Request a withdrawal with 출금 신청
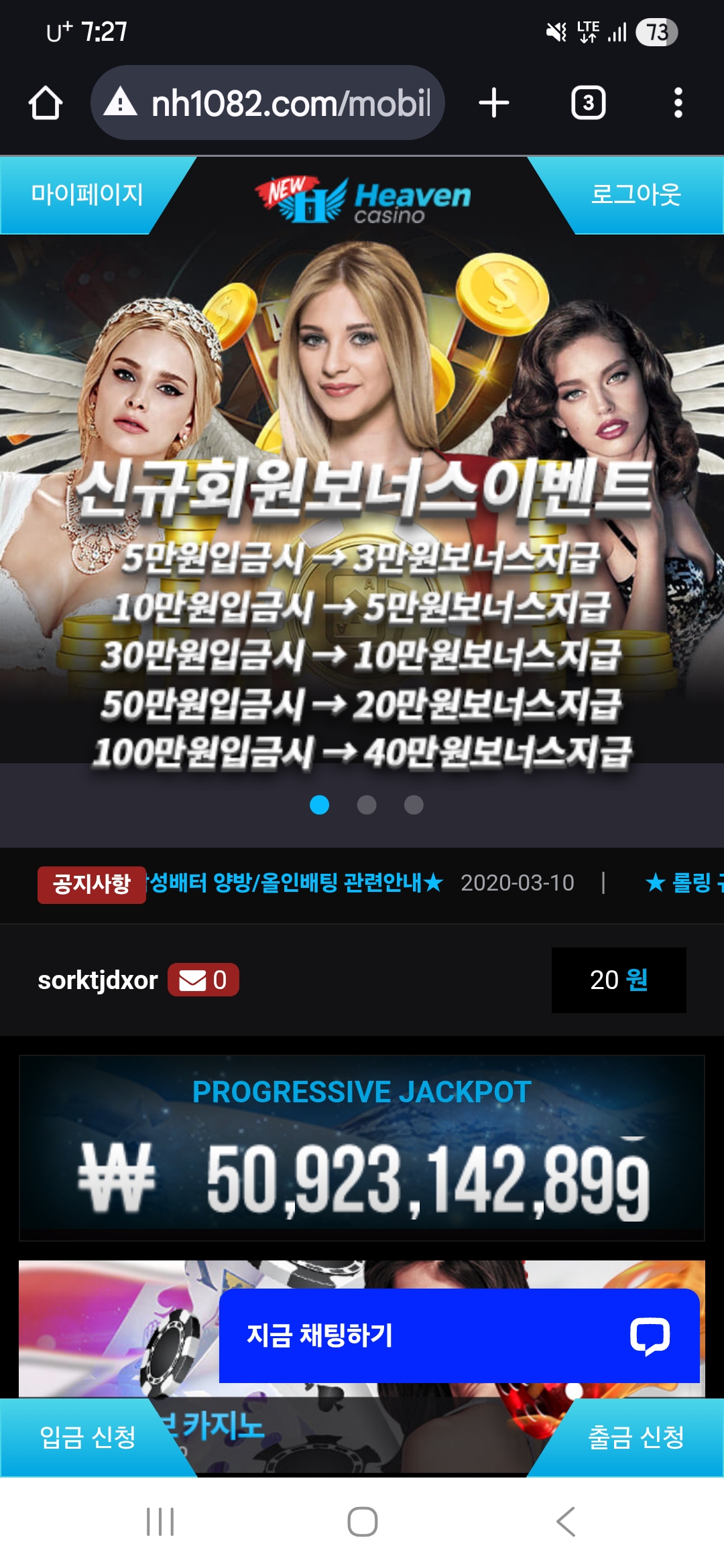This screenshot has width=724, height=1568. pyautogui.click(x=636, y=1437)
